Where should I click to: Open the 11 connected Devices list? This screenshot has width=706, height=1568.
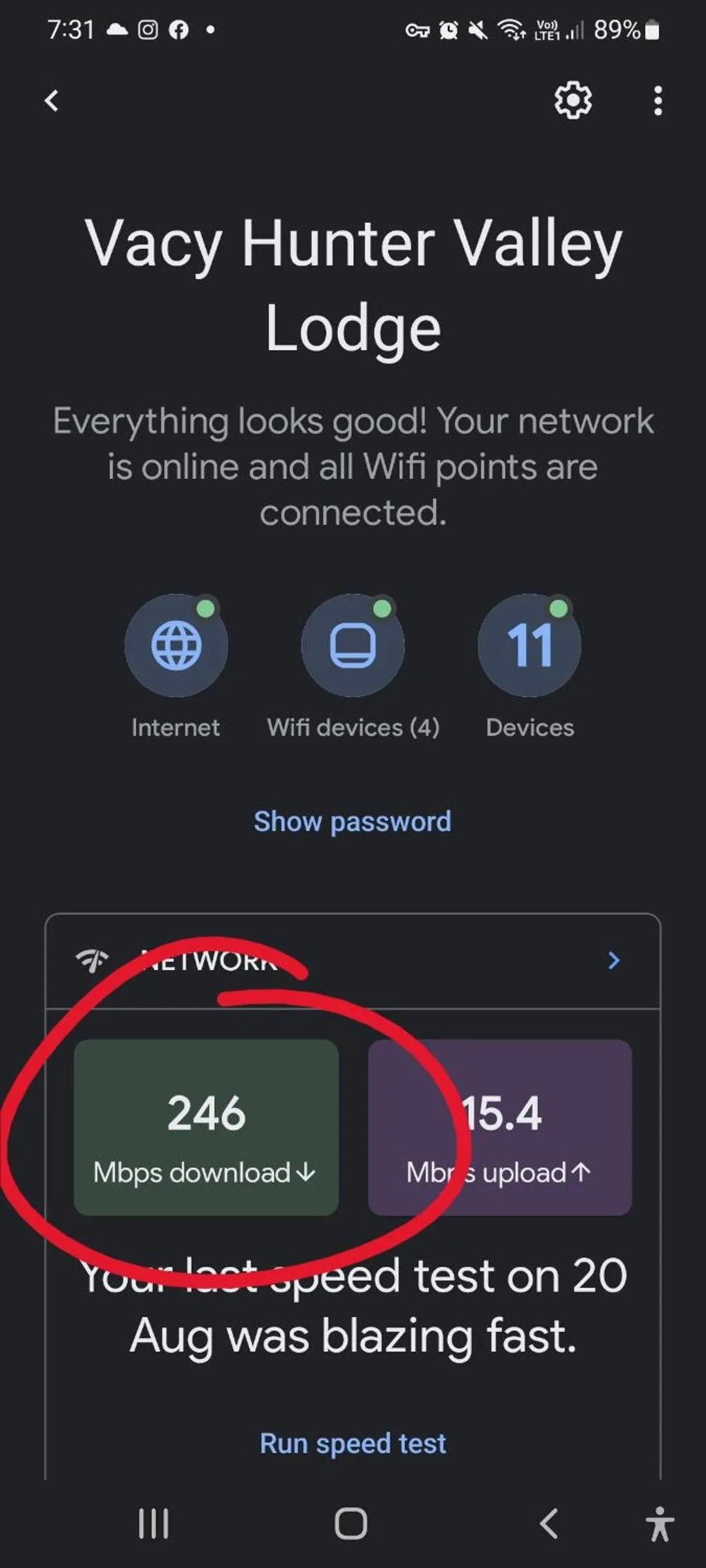tap(529, 645)
